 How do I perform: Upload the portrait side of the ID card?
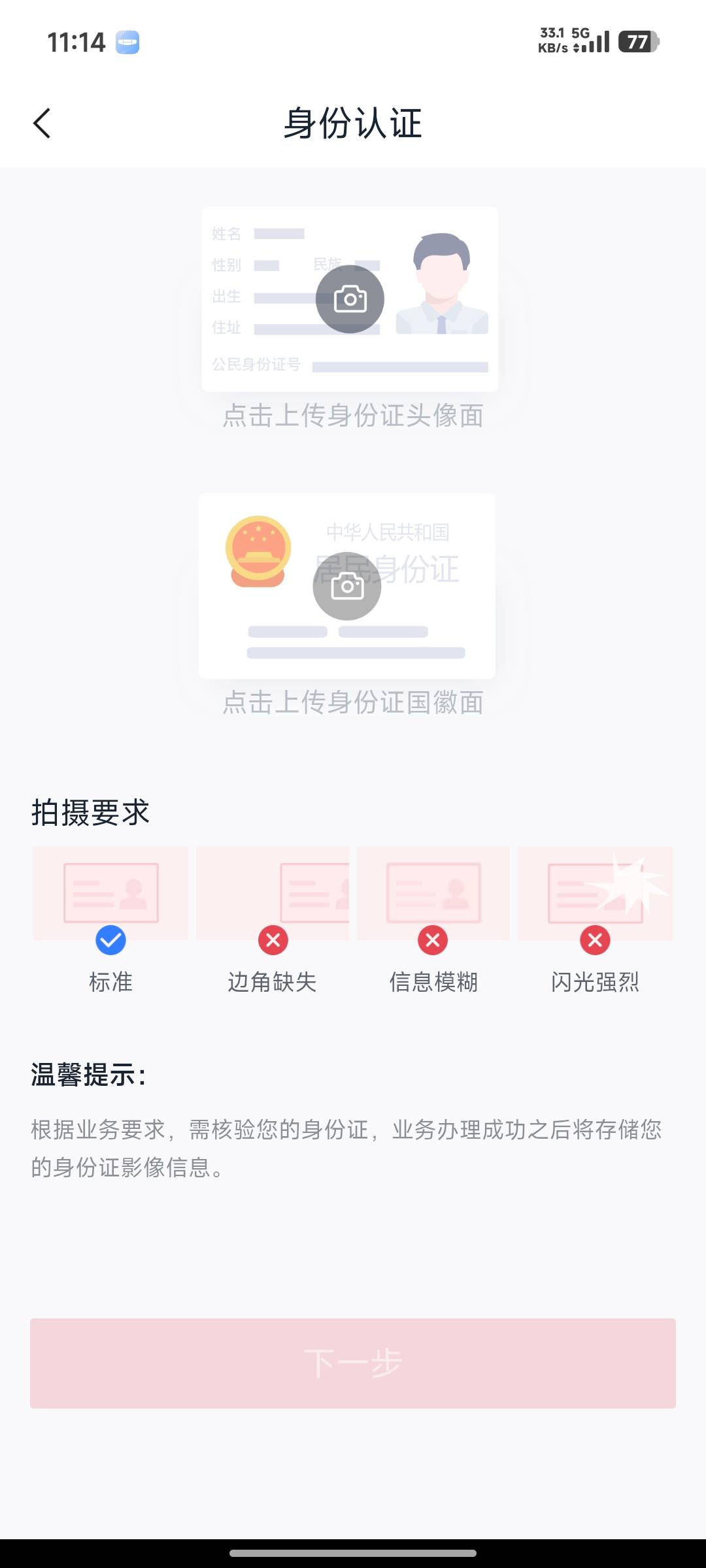(350, 299)
